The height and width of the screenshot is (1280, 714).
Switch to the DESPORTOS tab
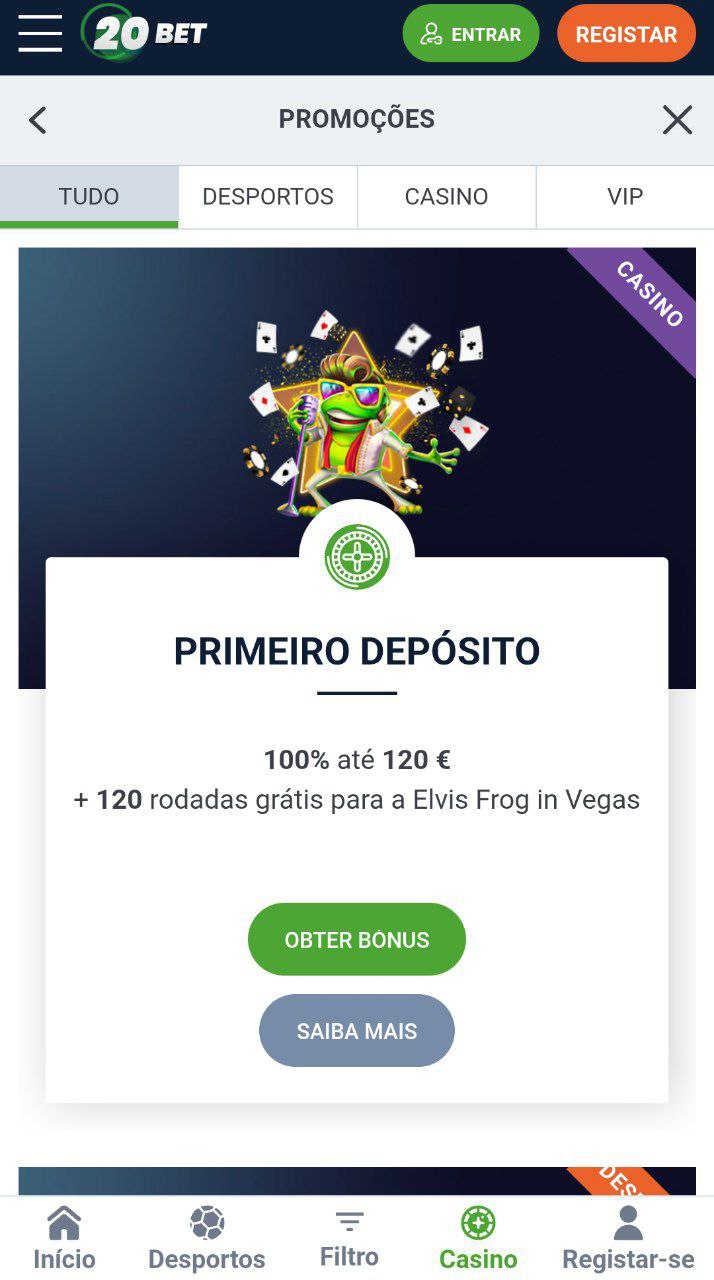pos(268,197)
